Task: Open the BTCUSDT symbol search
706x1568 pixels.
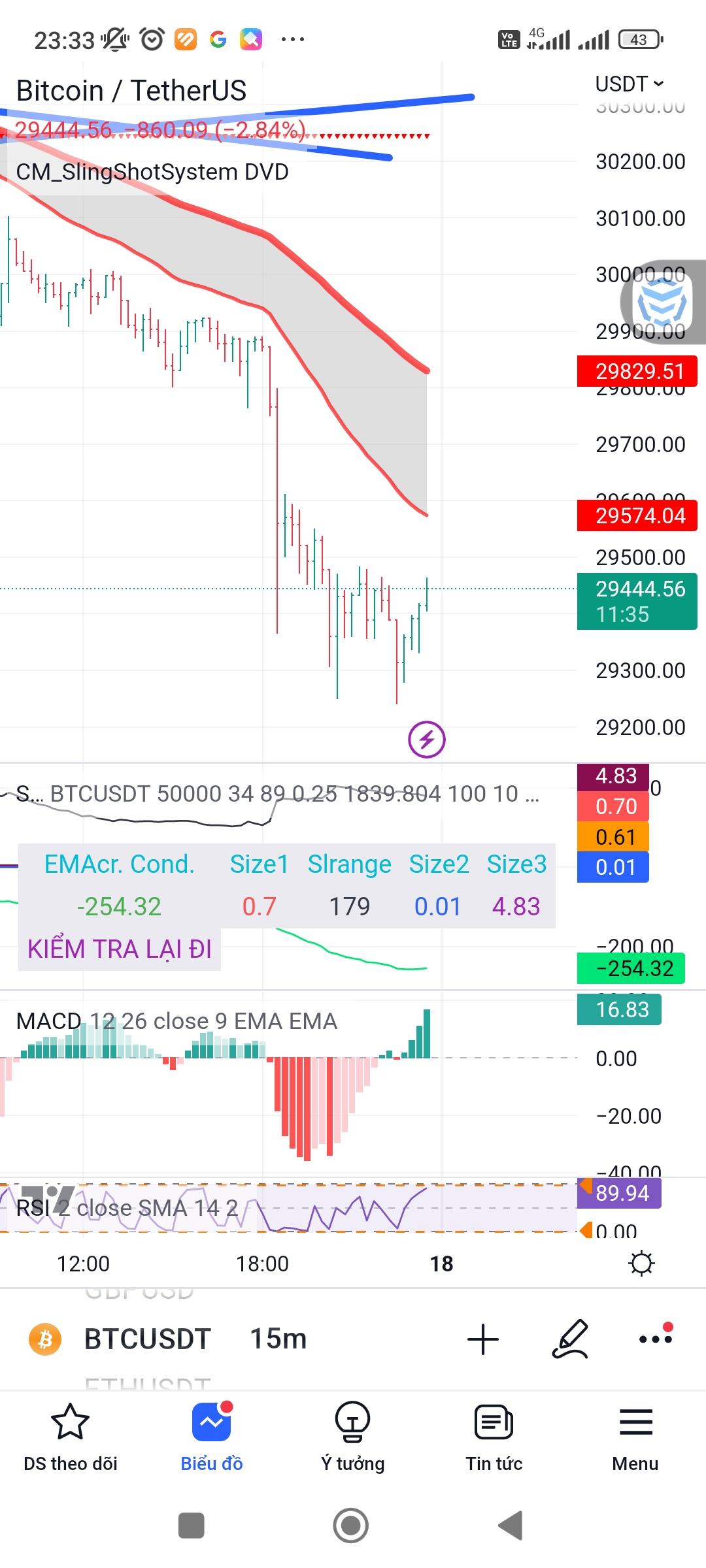Action: pyautogui.click(x=147, y=1339)
